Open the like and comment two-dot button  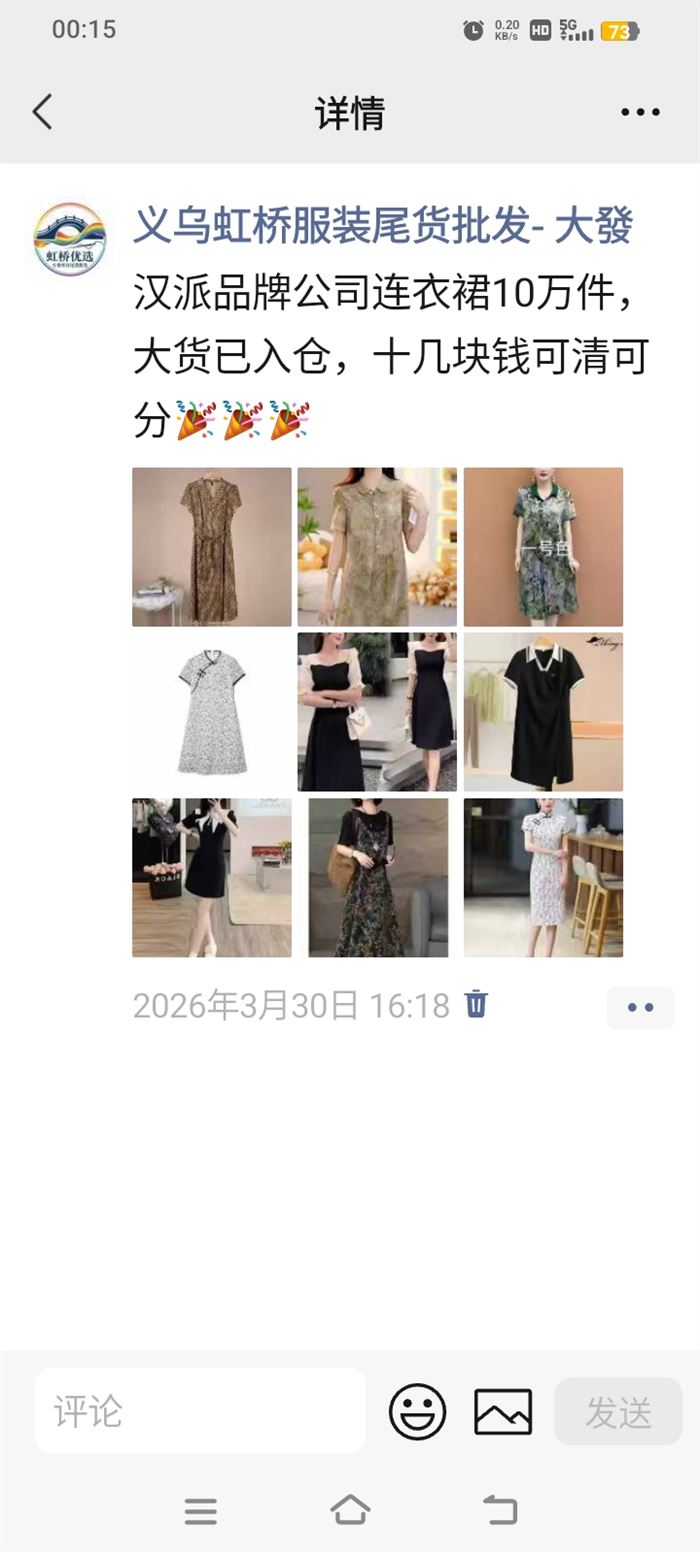coord(640,1007)
